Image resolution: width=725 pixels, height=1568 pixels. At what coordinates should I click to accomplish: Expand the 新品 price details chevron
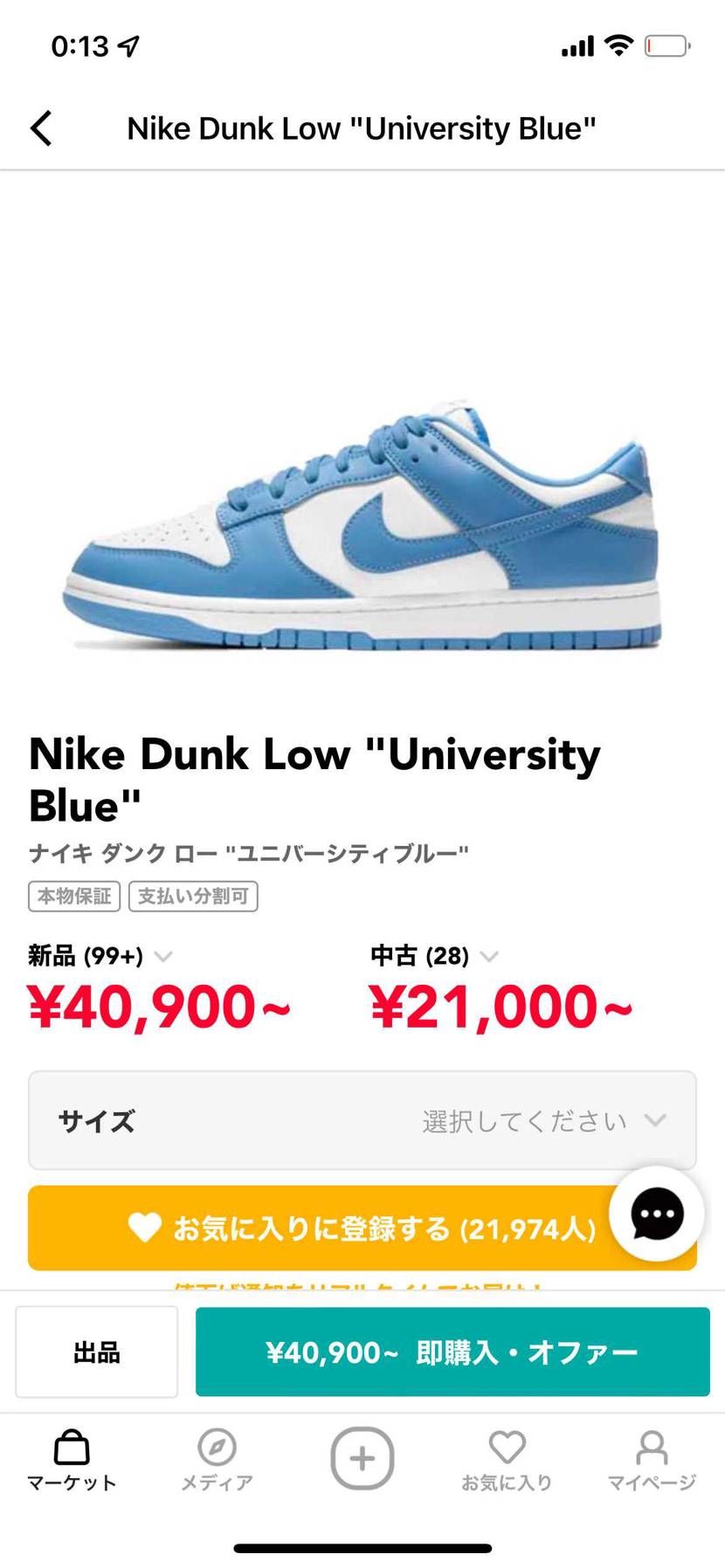163,956
